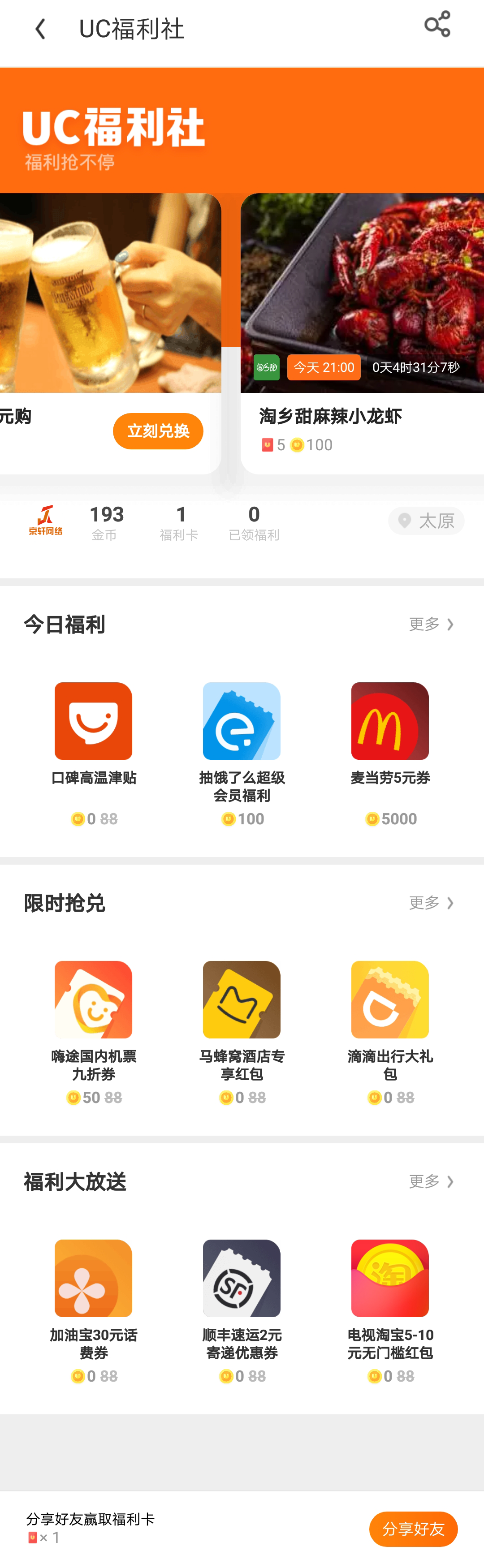View more in 今日福利
The height and width of the screenshot is (1568, 484).
[x=431, y=624]
